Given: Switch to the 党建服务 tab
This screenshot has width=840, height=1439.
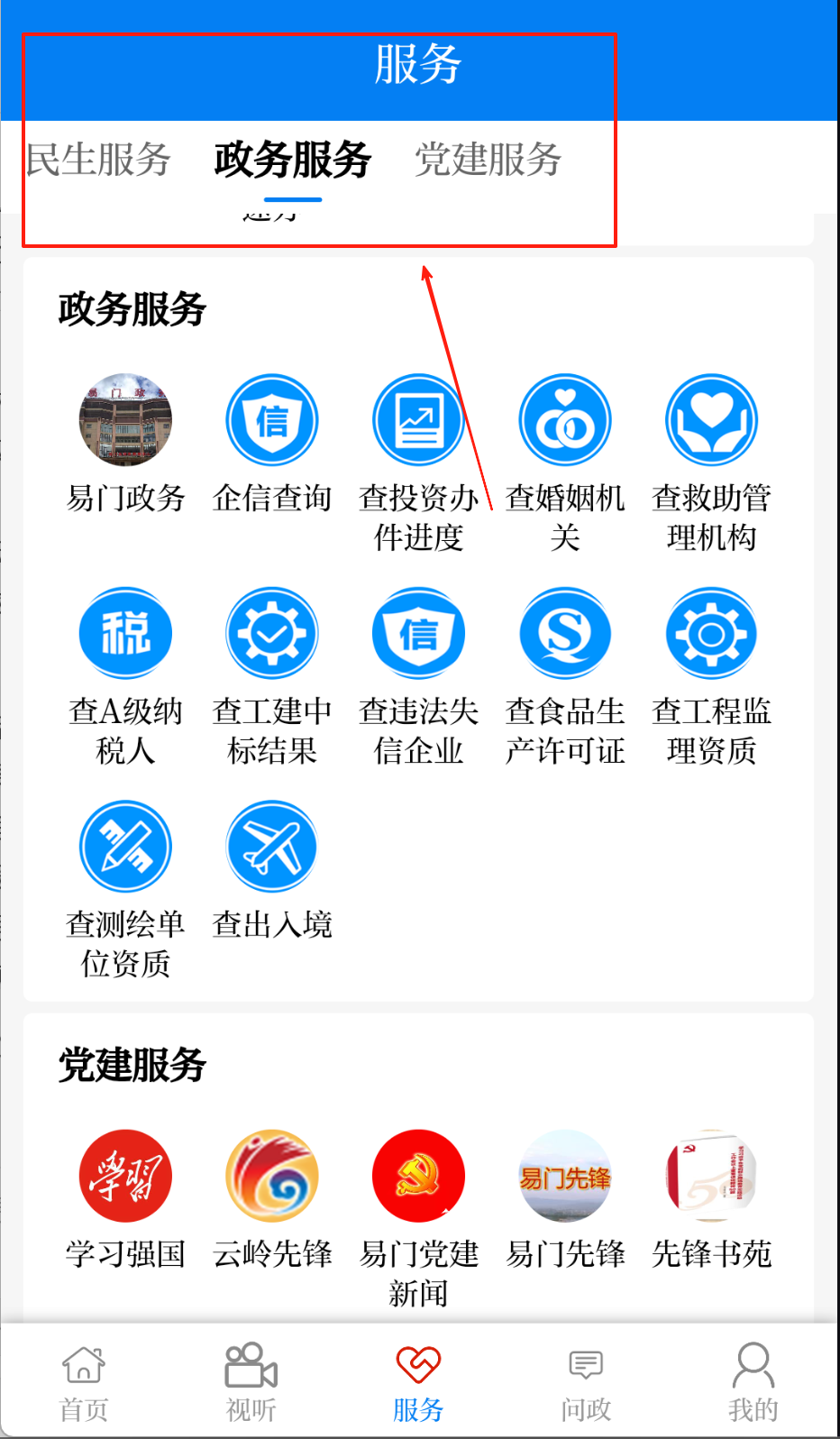Looking at the screenshot, I should (488, 160).
